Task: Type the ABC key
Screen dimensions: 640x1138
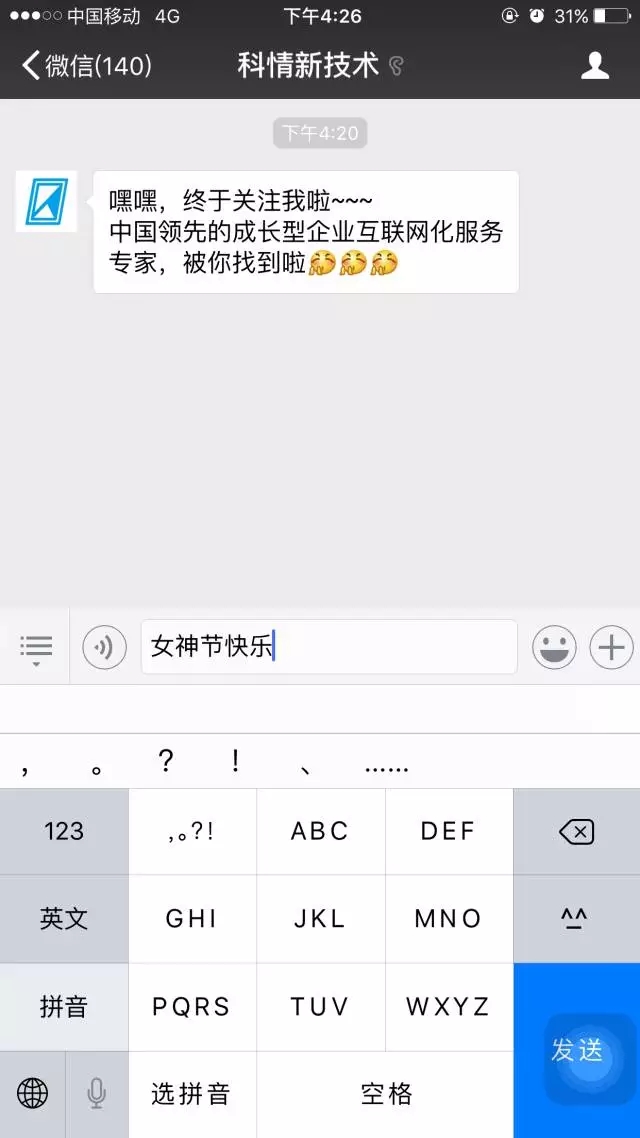Action: (x=321, y=832)
